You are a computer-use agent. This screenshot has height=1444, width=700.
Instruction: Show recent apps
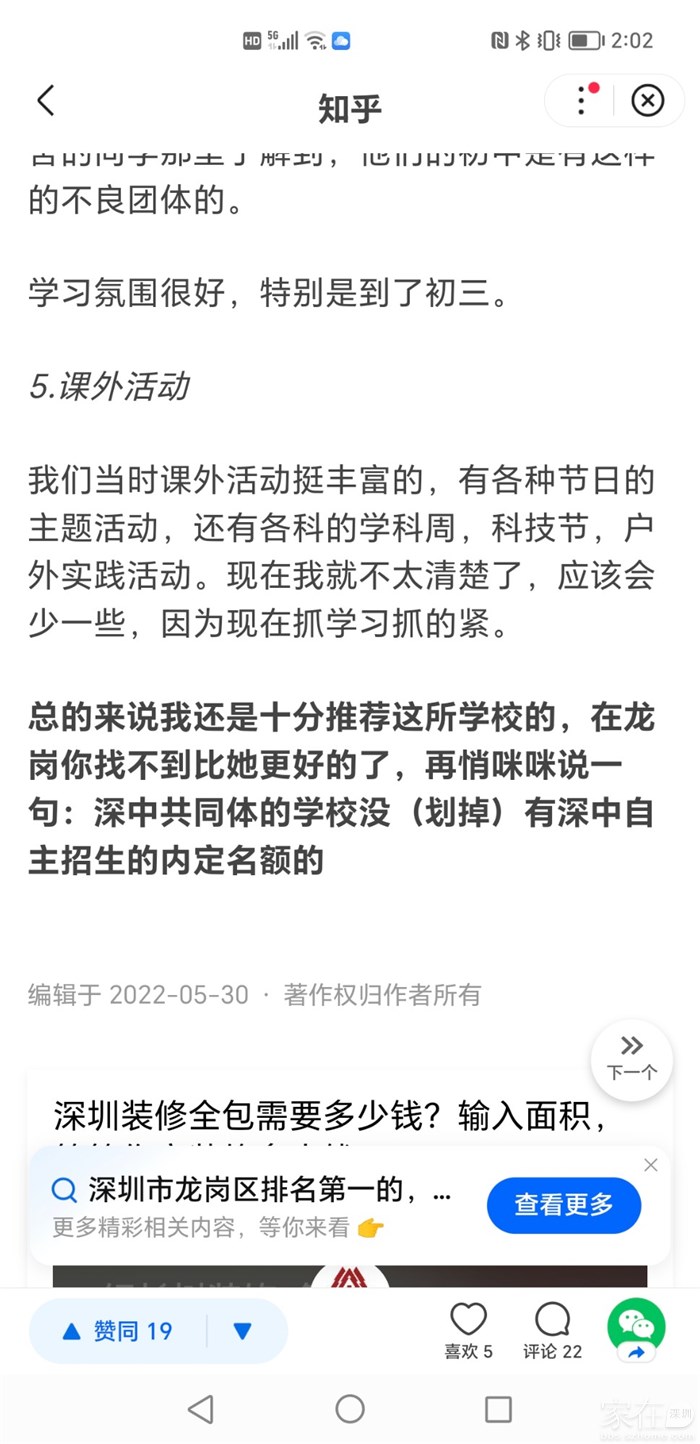click(x=498, y=1409)
